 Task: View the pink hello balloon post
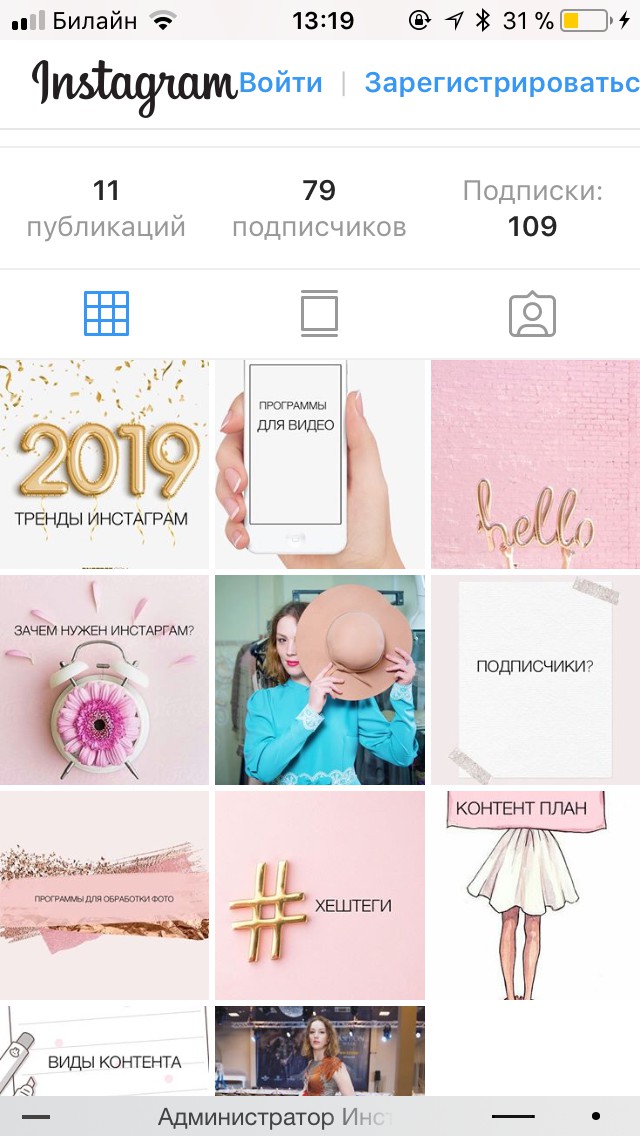point(535,464)
